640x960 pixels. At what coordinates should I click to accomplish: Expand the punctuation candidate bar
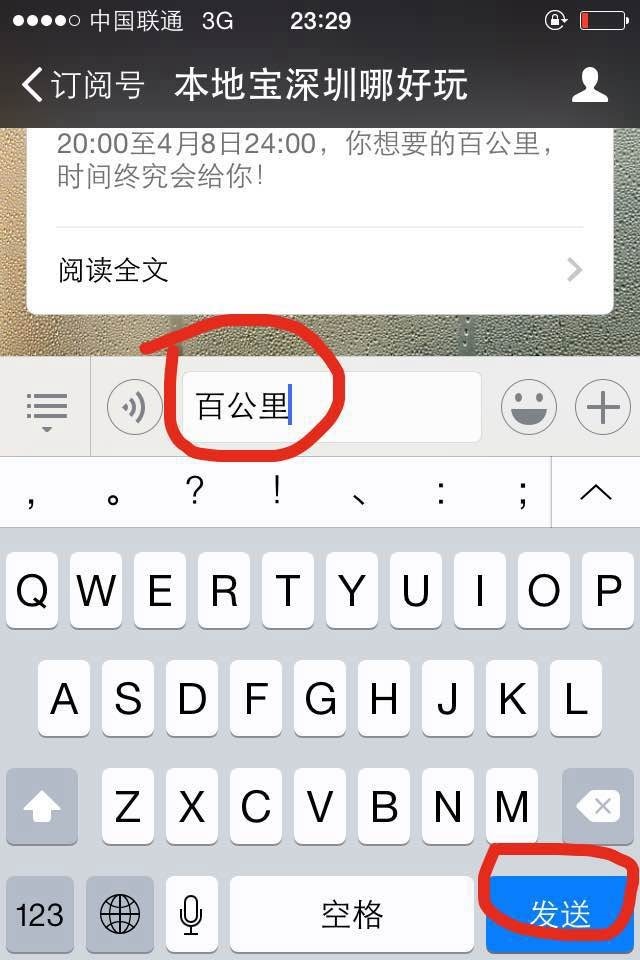(596, 491)
